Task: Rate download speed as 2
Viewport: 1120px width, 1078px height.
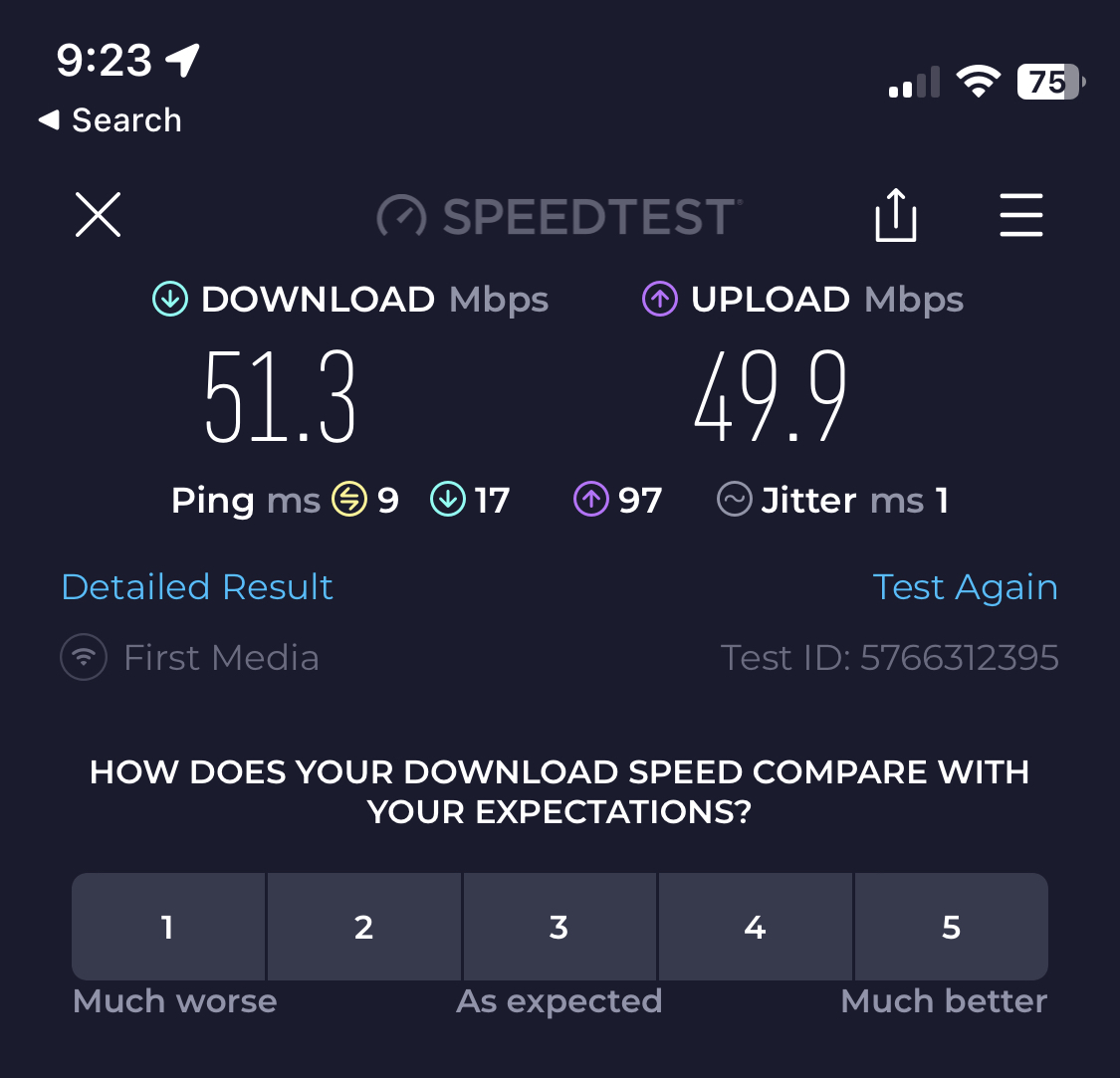Action: [363, 927]
